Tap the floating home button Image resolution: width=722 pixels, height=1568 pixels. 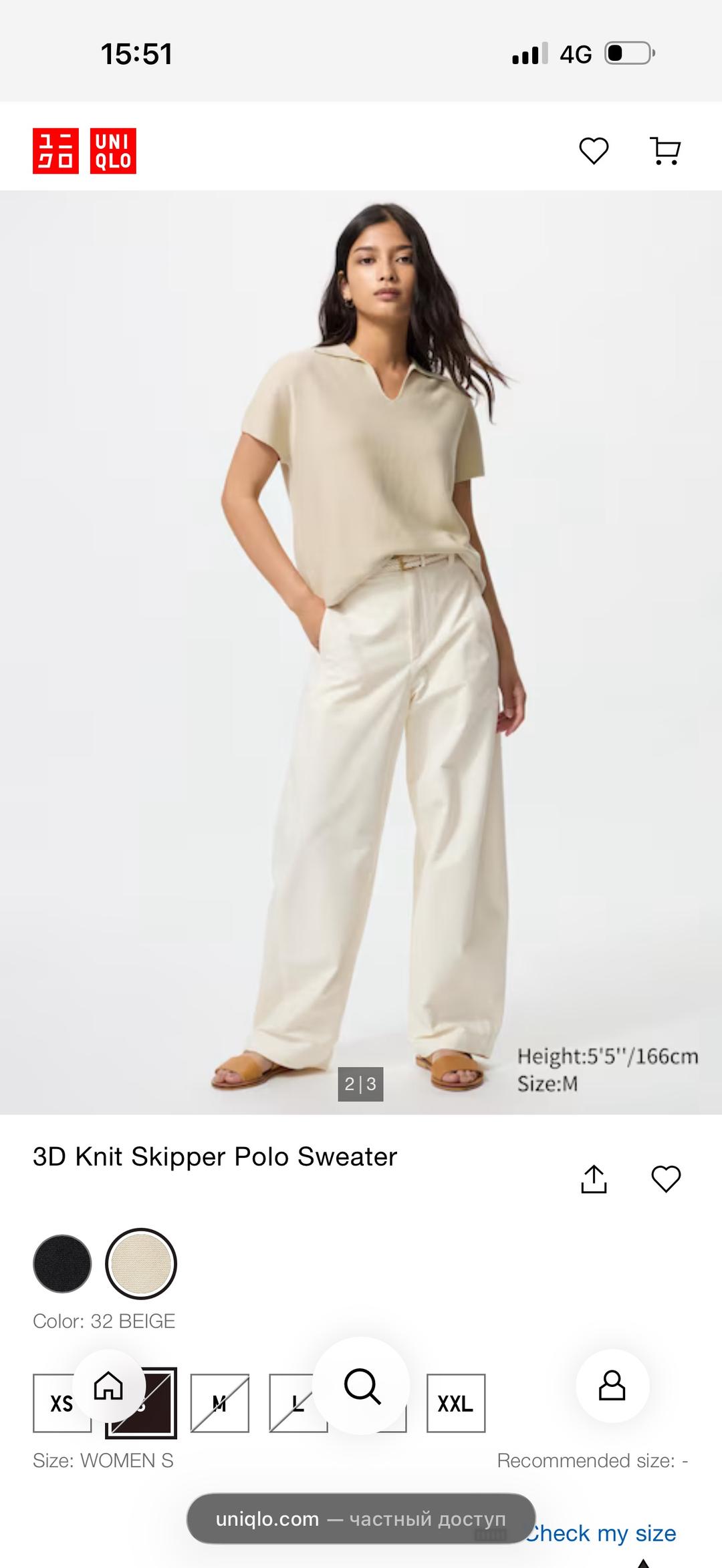coord(109,1386)
